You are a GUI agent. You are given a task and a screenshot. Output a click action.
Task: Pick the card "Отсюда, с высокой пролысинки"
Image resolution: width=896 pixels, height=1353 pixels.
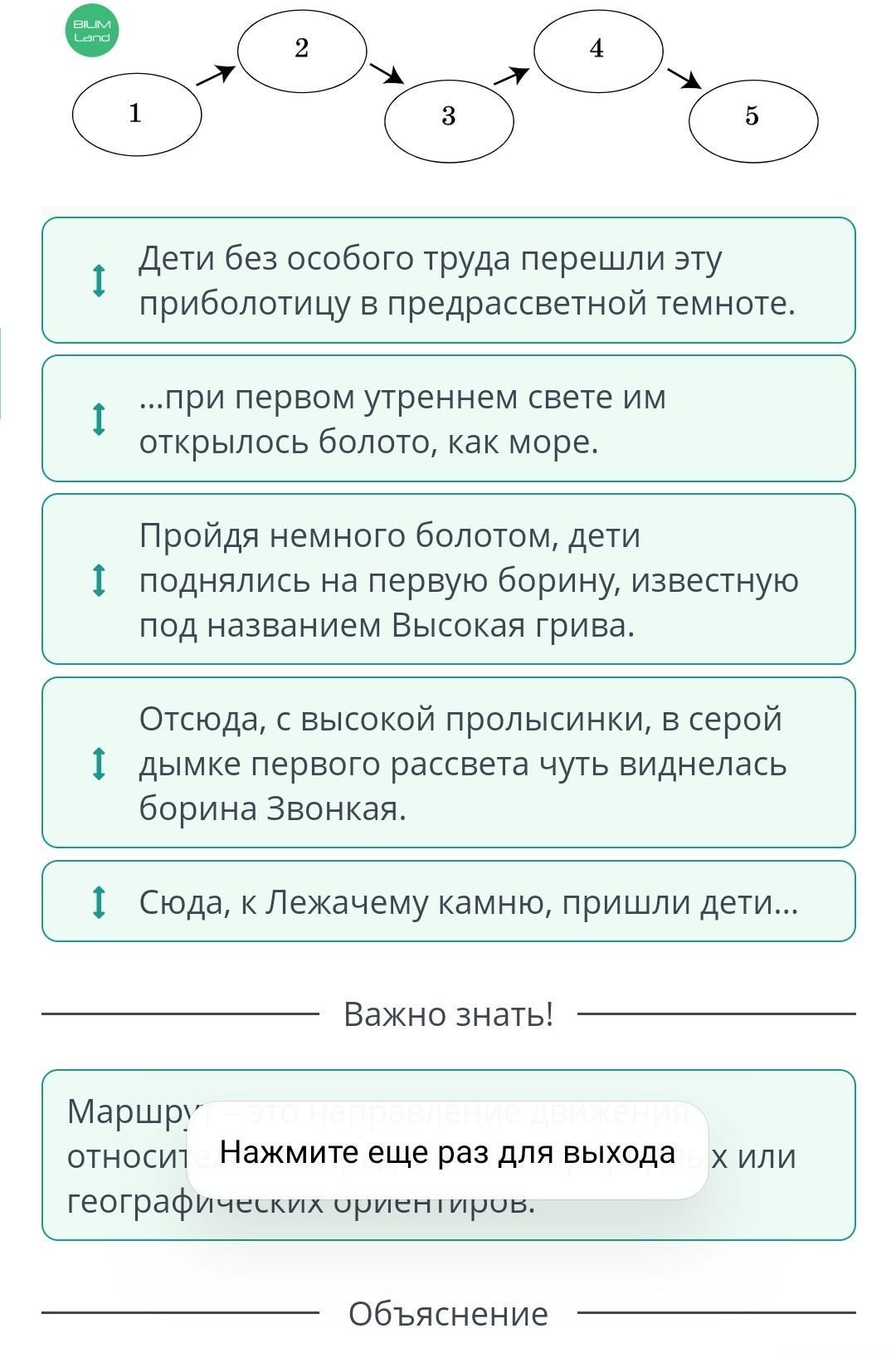click(448, 763)
